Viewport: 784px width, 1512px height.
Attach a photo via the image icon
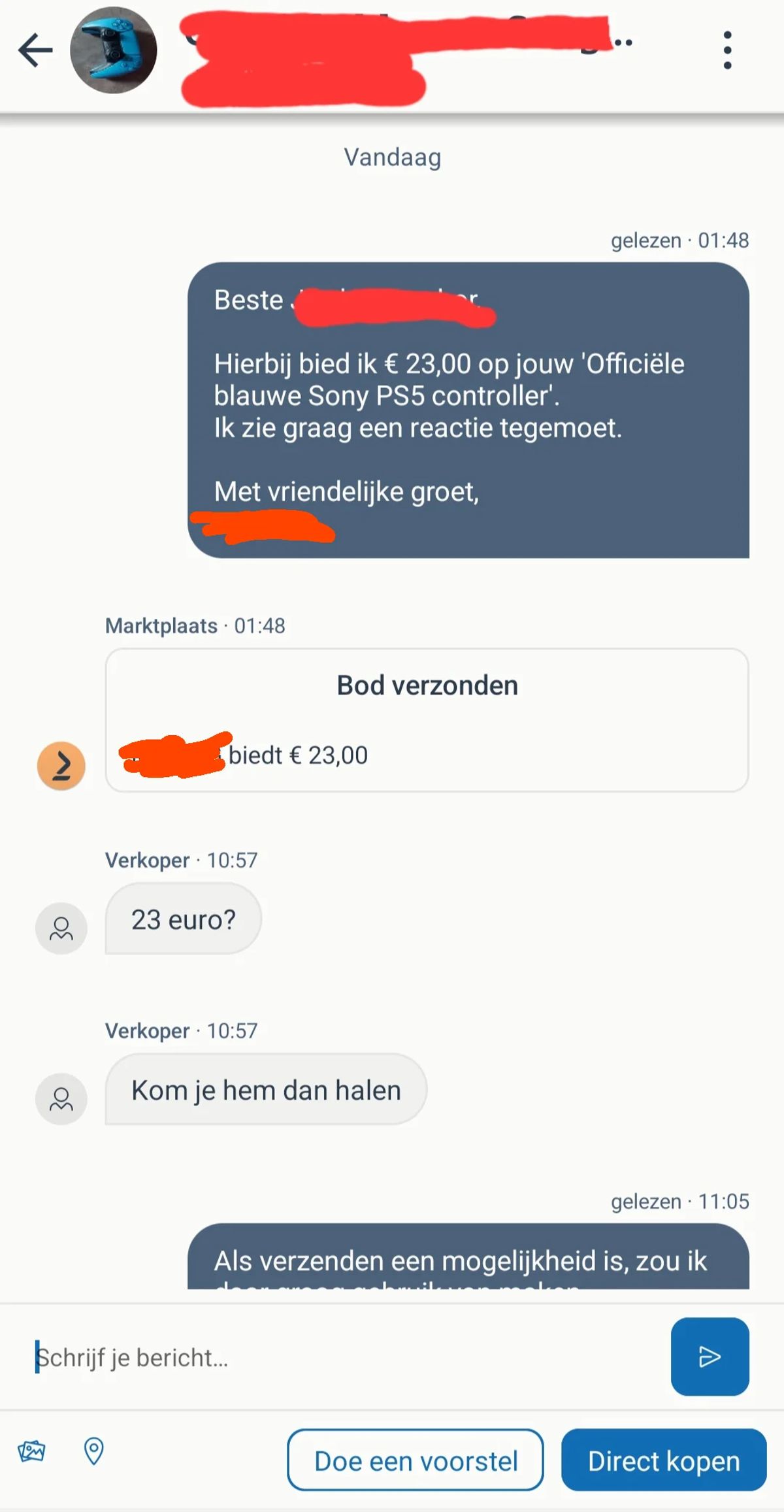31,1451
